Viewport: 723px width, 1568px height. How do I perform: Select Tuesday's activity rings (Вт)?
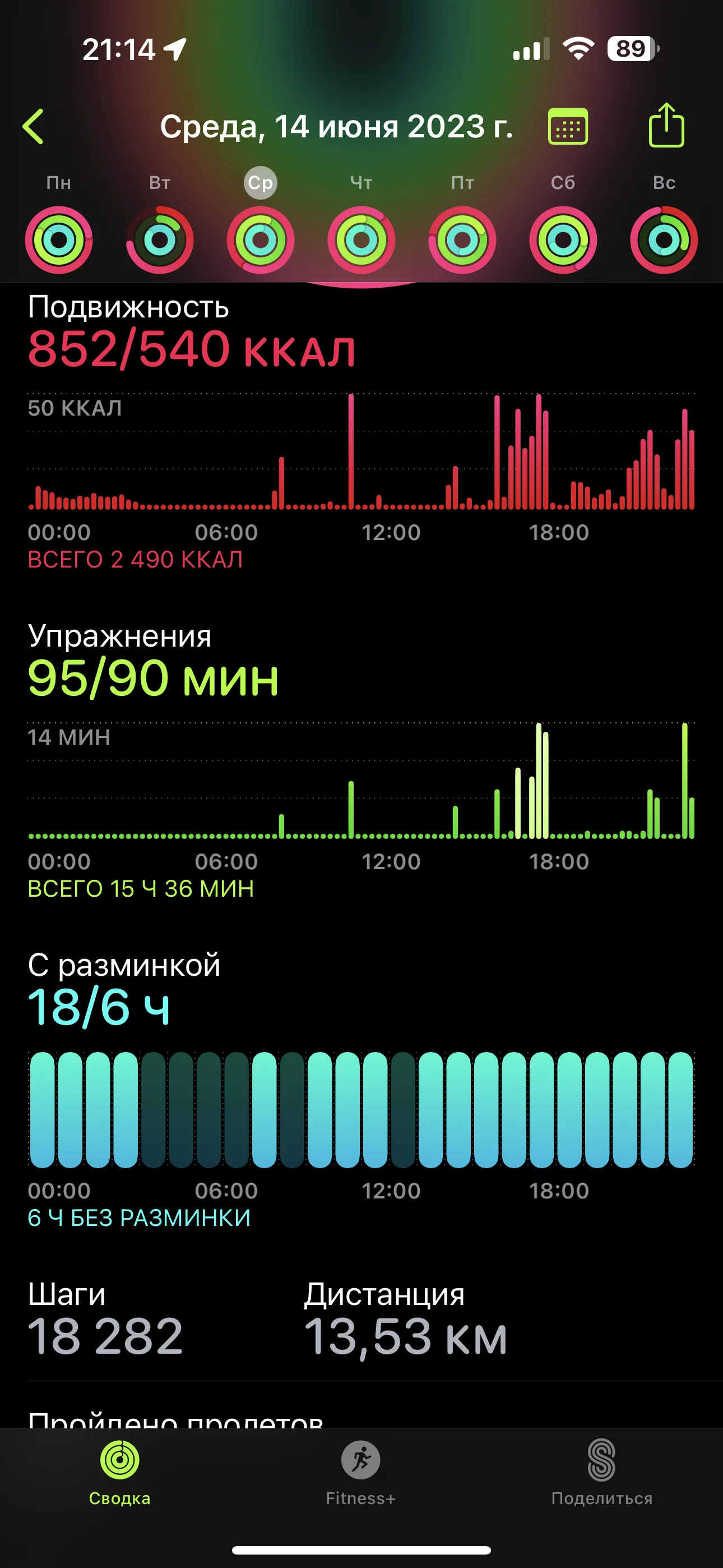point(159,239)
